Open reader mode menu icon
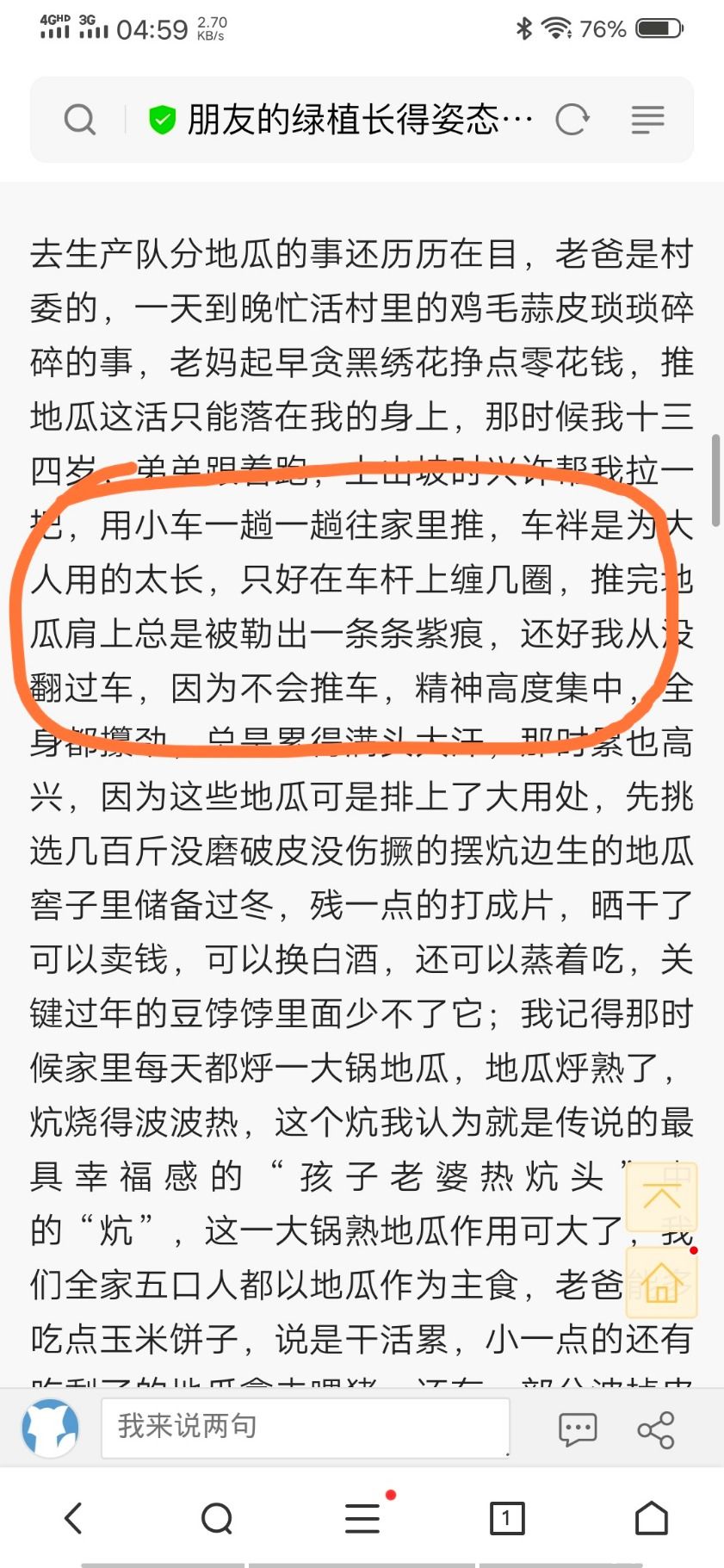724x1568 pixels. point(647,120)
